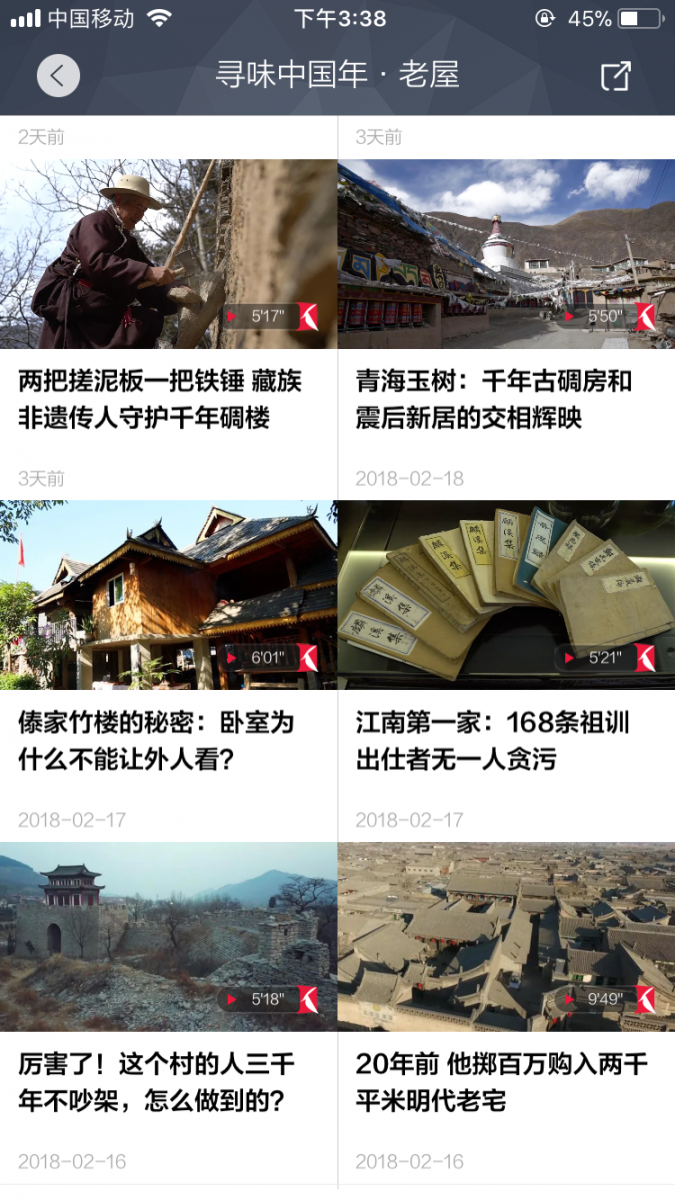Go back using the top-left arrow
Image resolution: width=675 pixels, height=1200 pixels.
(58, 75)
